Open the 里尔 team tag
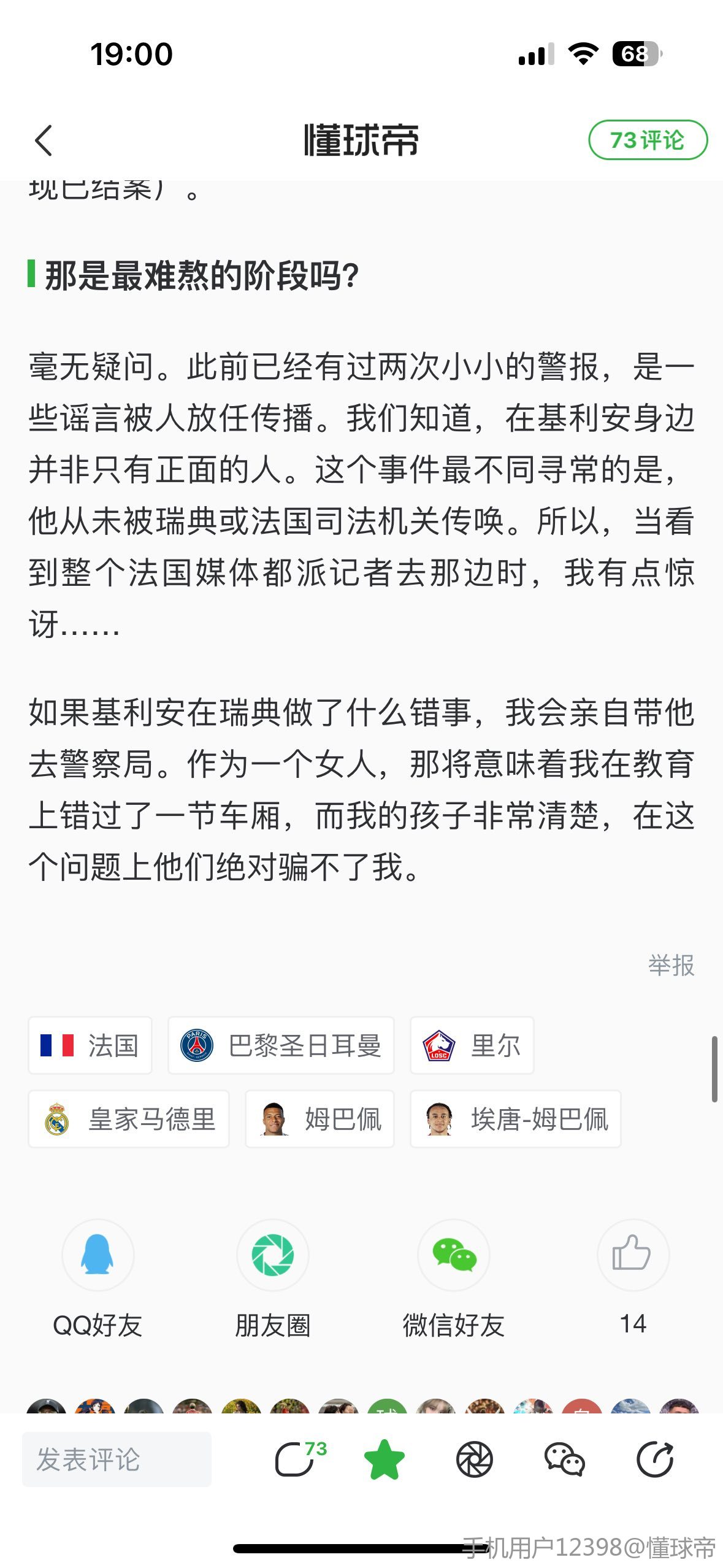The image size is (723, 1568). point(472,1045)
